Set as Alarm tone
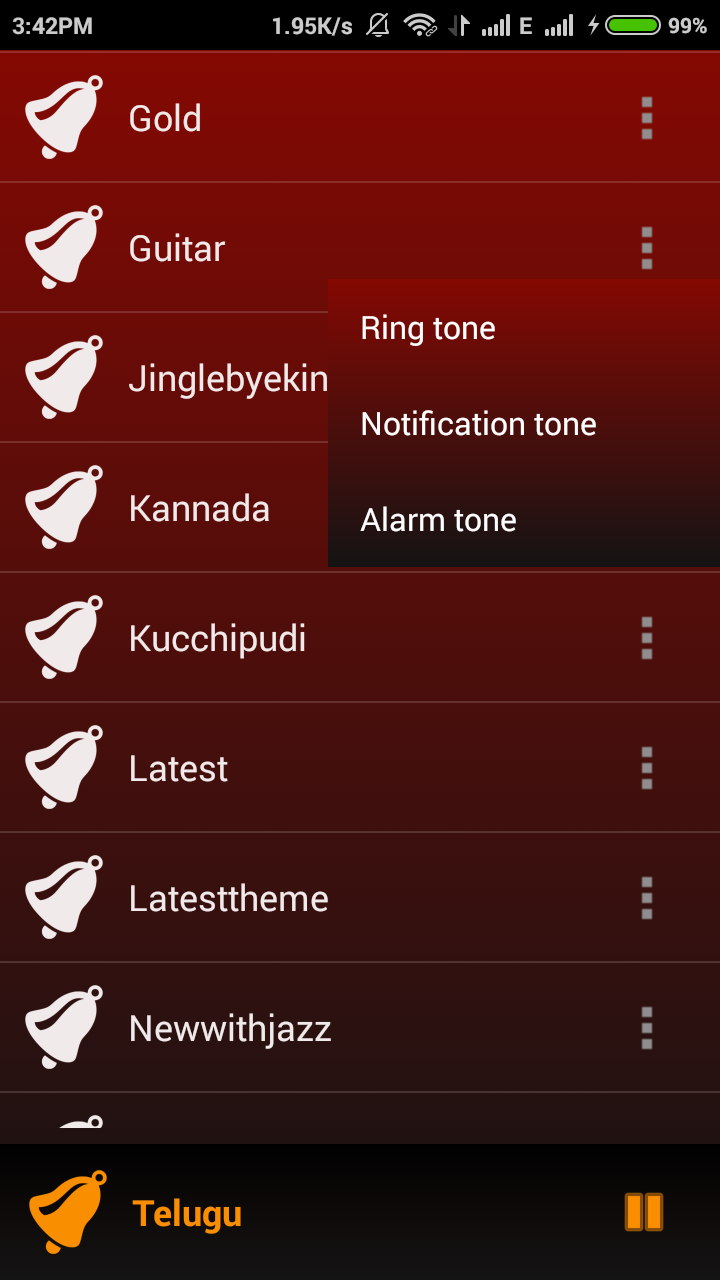Viewport: 720px width, 1280px height. pyautogui.click(x=438, y=520)
